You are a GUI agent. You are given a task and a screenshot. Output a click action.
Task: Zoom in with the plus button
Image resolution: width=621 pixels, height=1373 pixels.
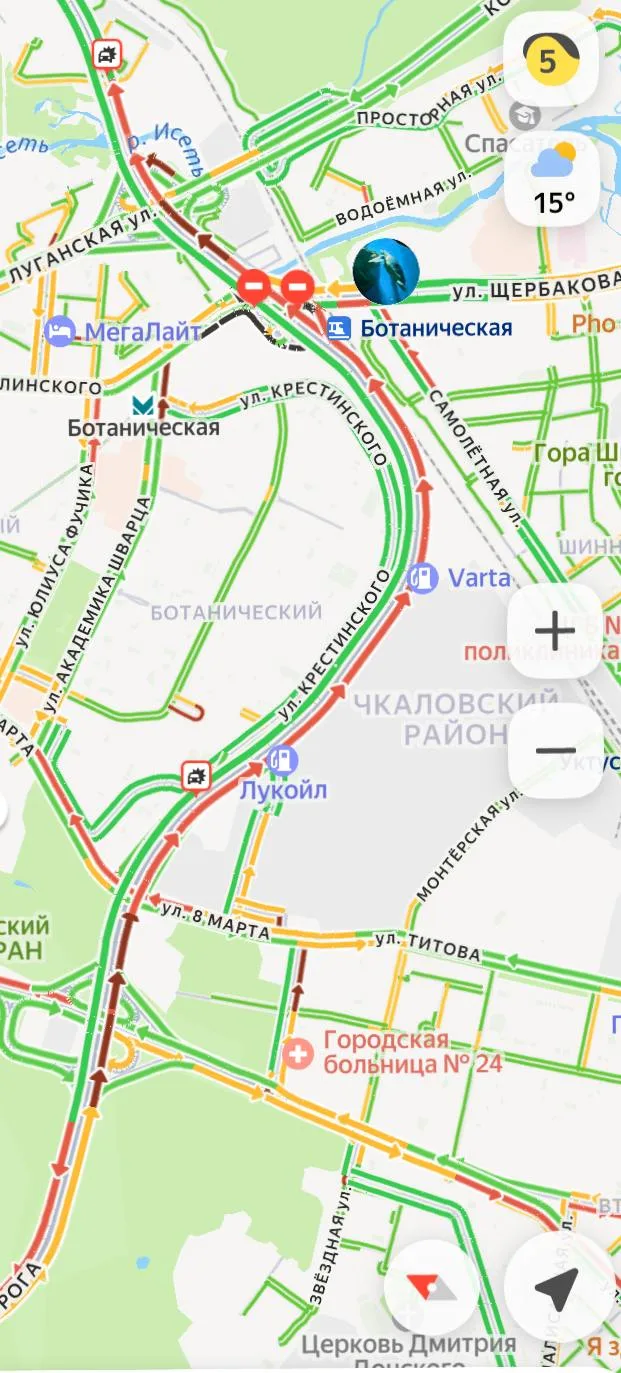[555, 631]
